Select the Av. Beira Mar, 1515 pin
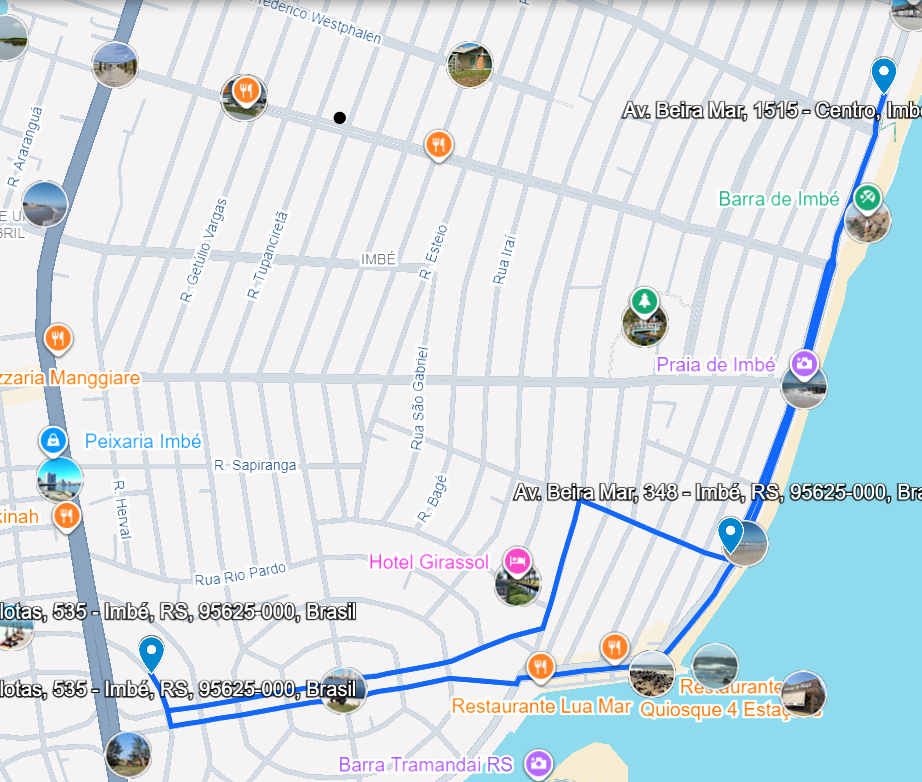The height and width of the screenshot is (782, 922). [x=883, y=75]
